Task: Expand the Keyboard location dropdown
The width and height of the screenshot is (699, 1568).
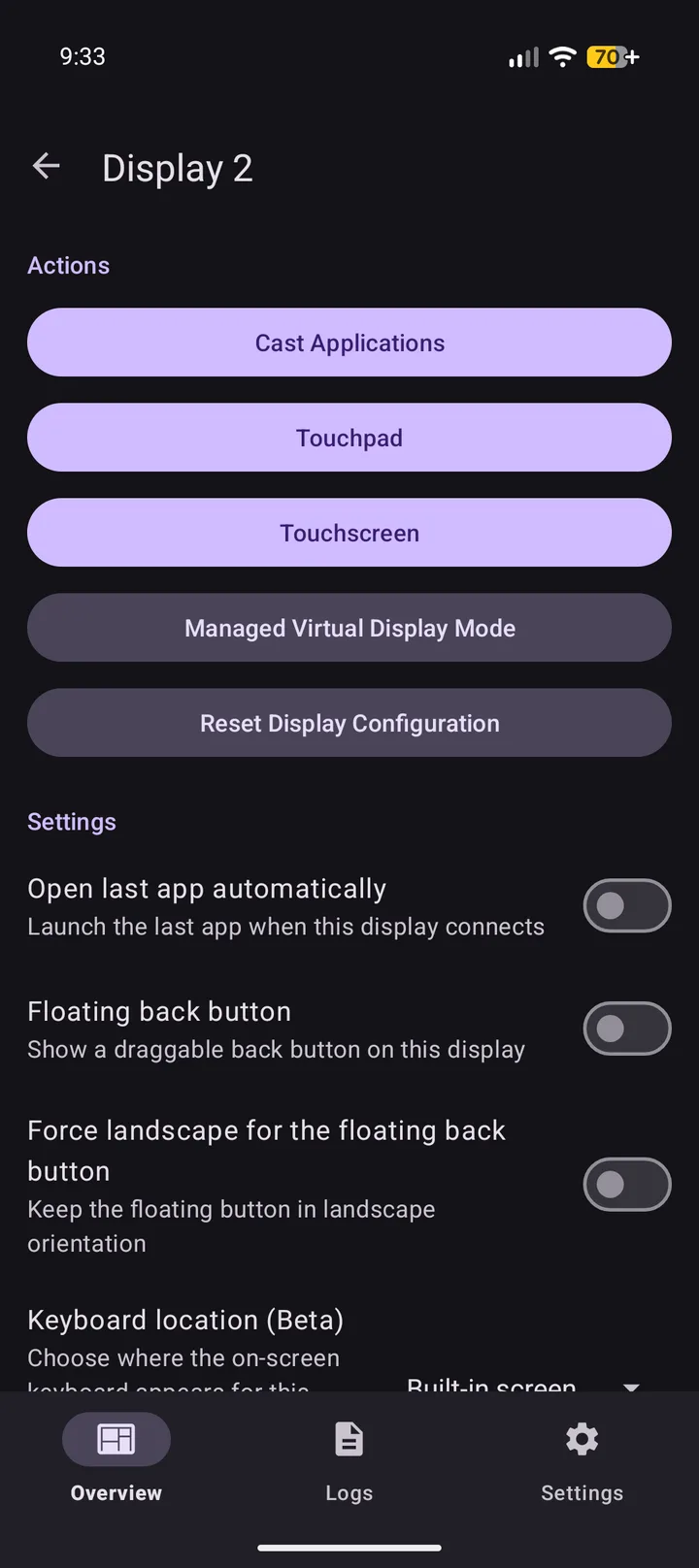Action: 524,1384
